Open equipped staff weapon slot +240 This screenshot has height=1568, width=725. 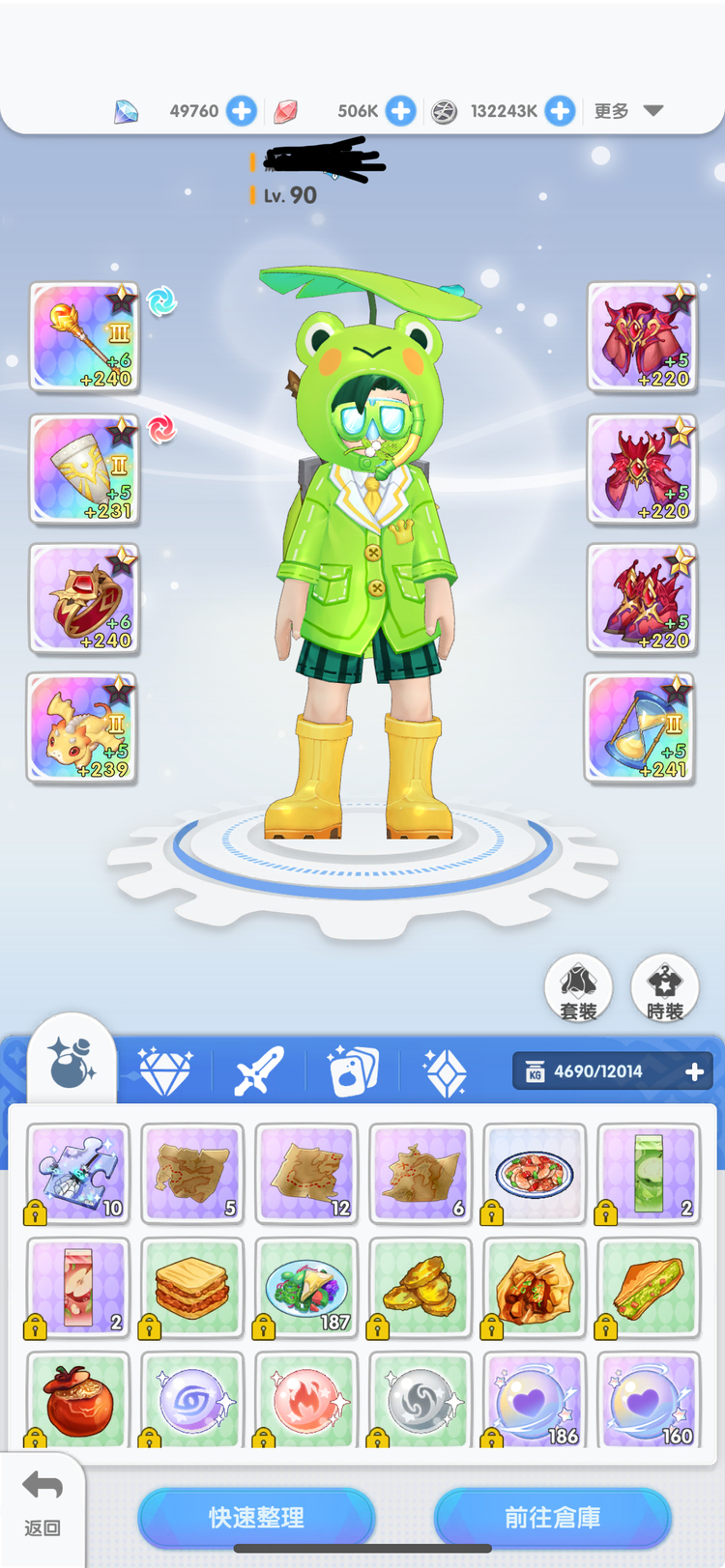(84, 337)
